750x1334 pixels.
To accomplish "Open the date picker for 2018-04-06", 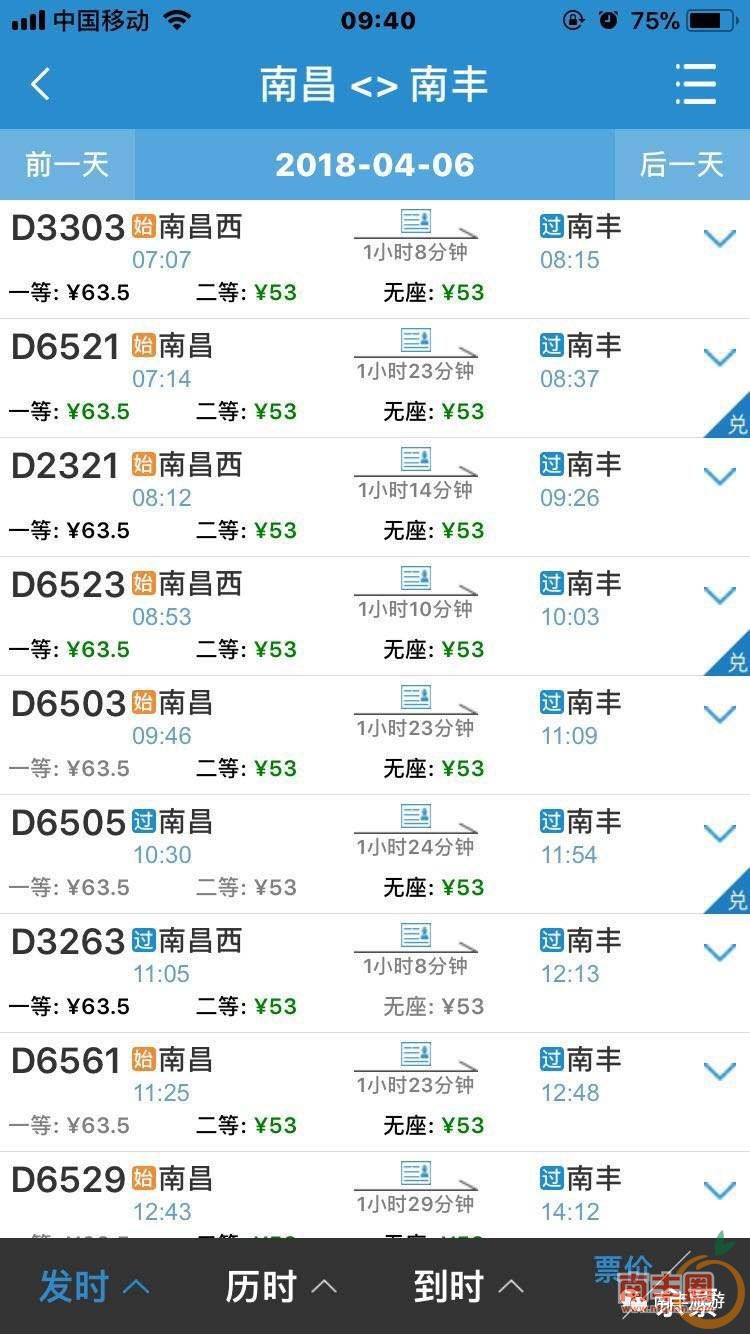I will click(x=375, y=165).
